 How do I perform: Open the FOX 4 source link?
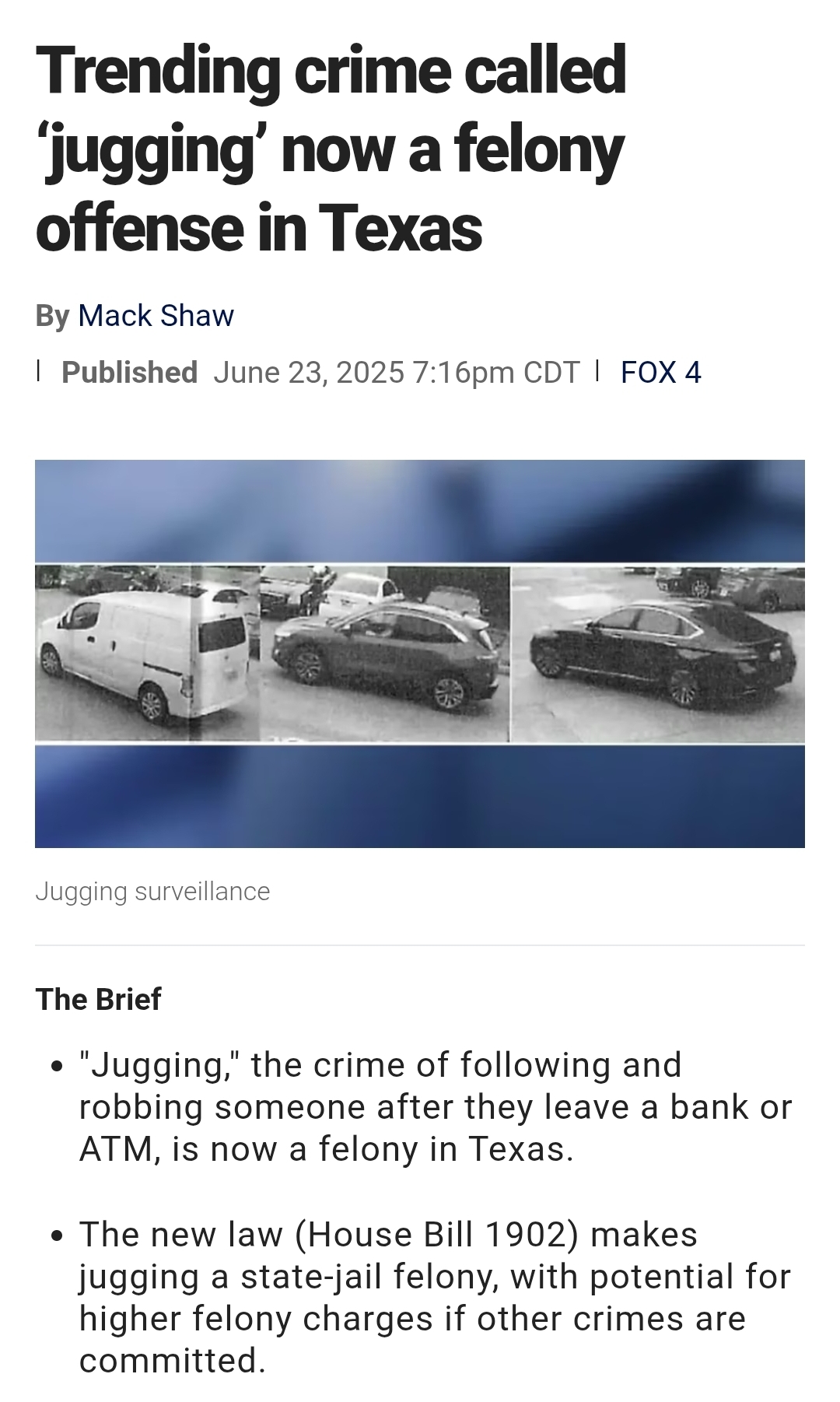click(660, 373)
